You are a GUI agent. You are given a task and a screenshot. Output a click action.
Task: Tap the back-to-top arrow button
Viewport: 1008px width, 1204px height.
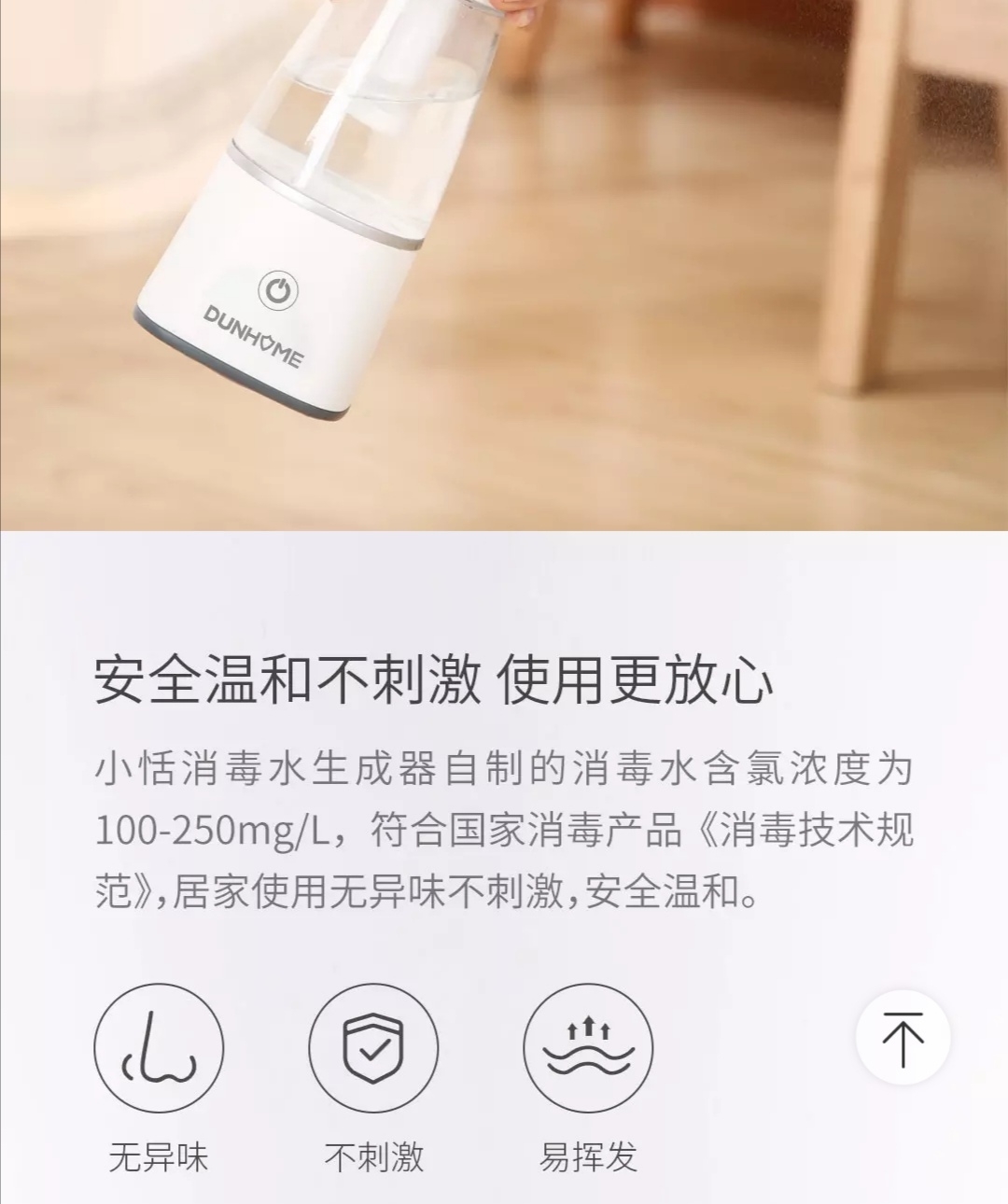point(903,1038)
